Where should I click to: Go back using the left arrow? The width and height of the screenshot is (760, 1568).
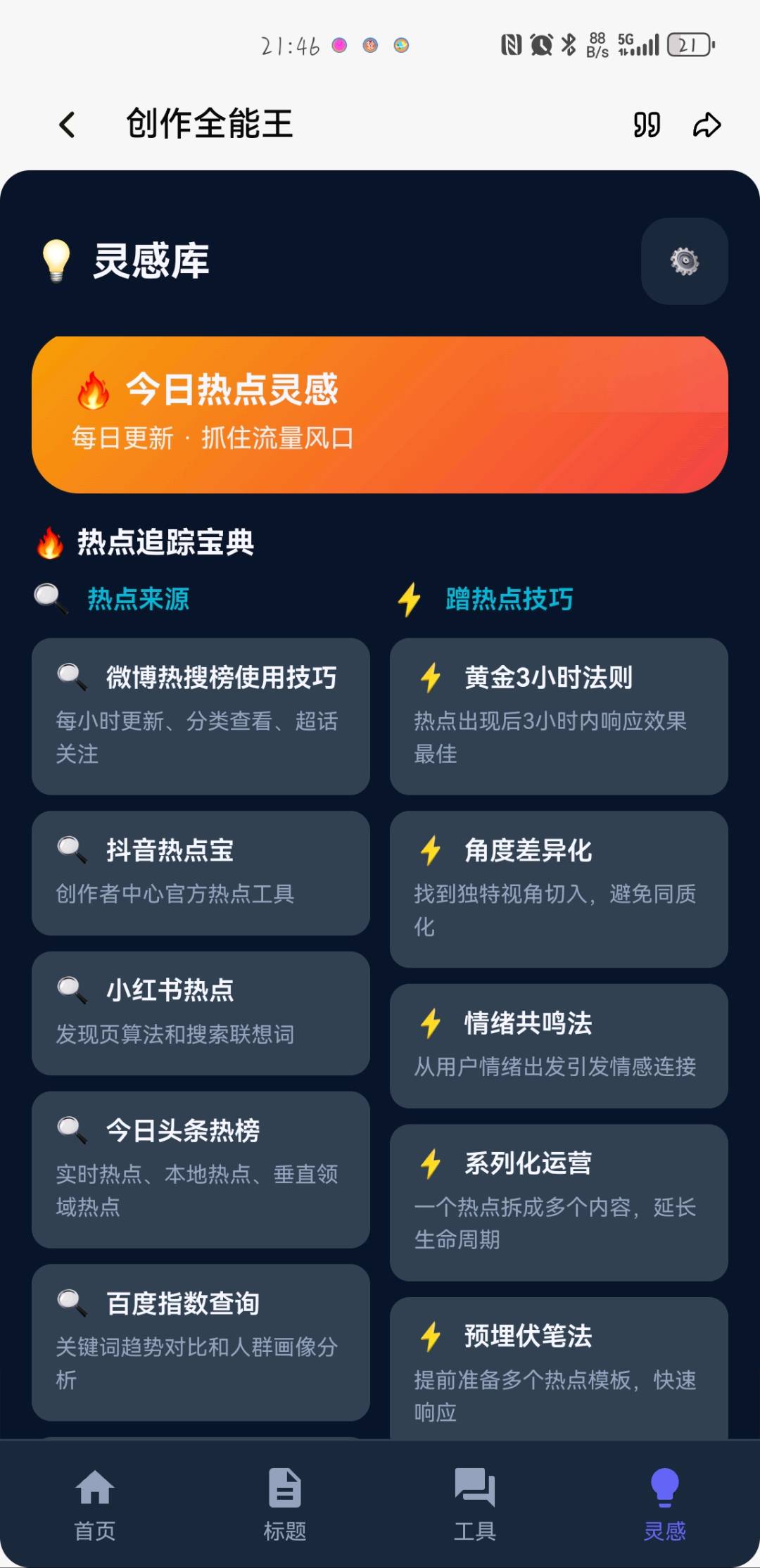click(x=65, y=124)
